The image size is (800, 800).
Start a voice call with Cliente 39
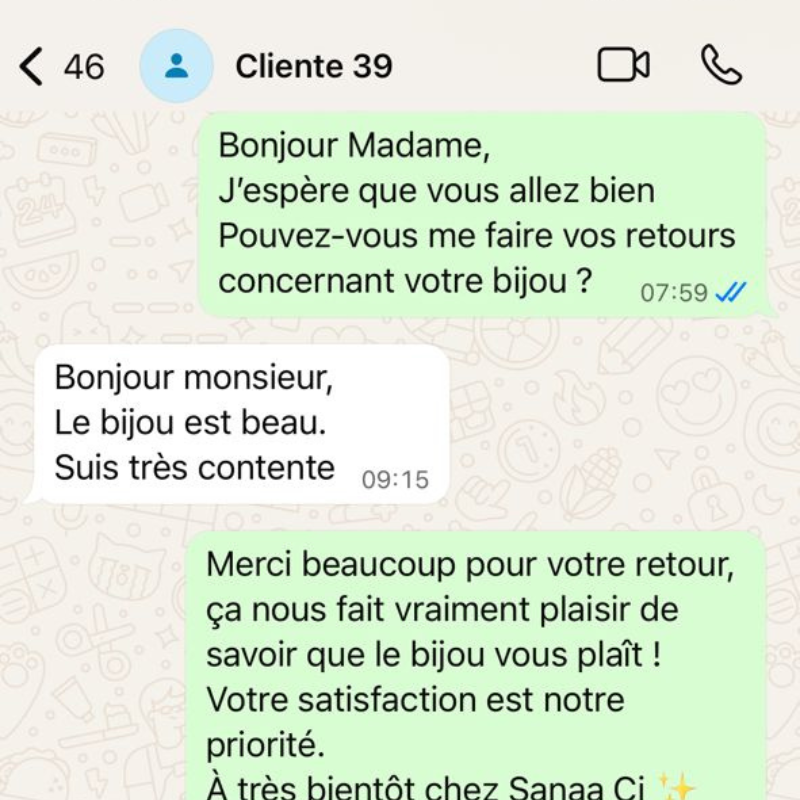(x=720, y=65)
